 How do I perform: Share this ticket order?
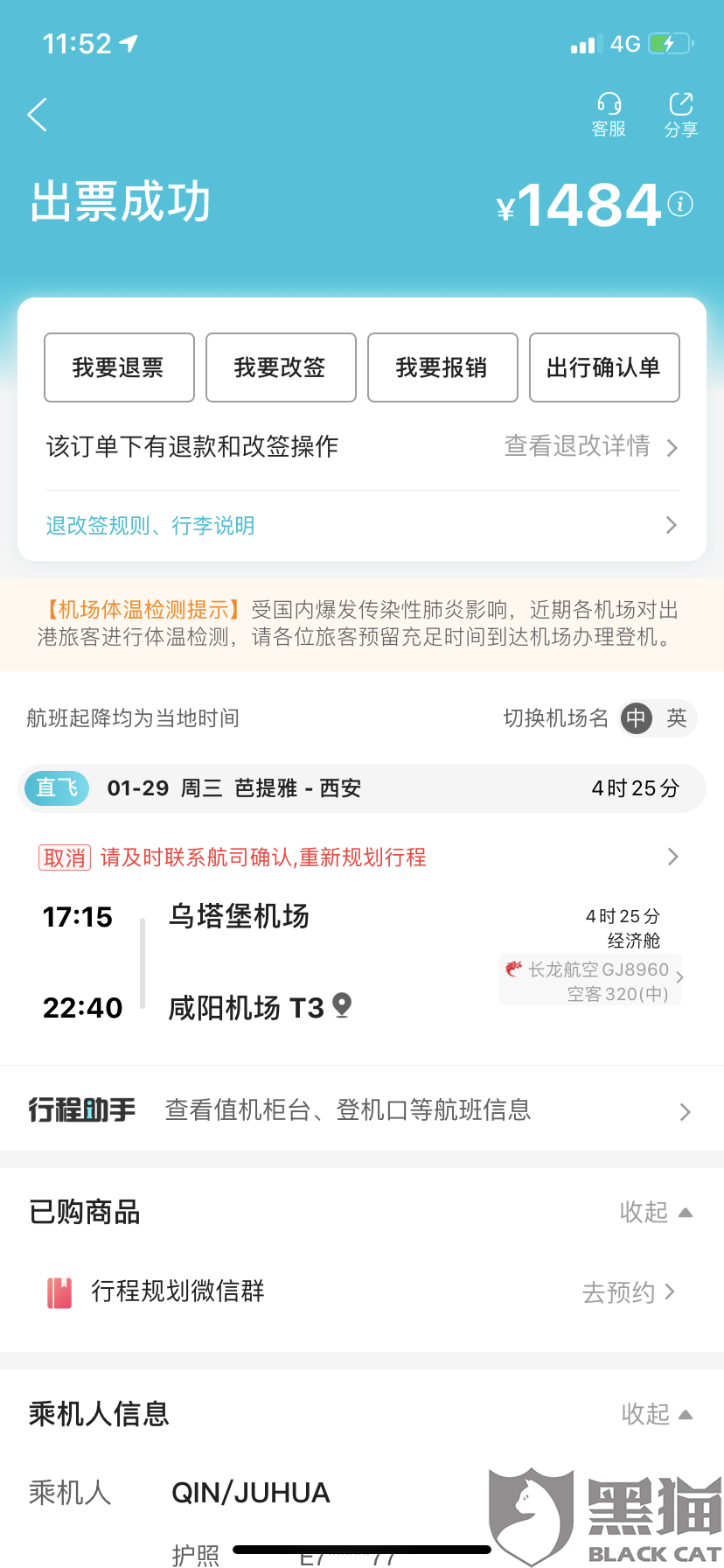tap(680, 115)
